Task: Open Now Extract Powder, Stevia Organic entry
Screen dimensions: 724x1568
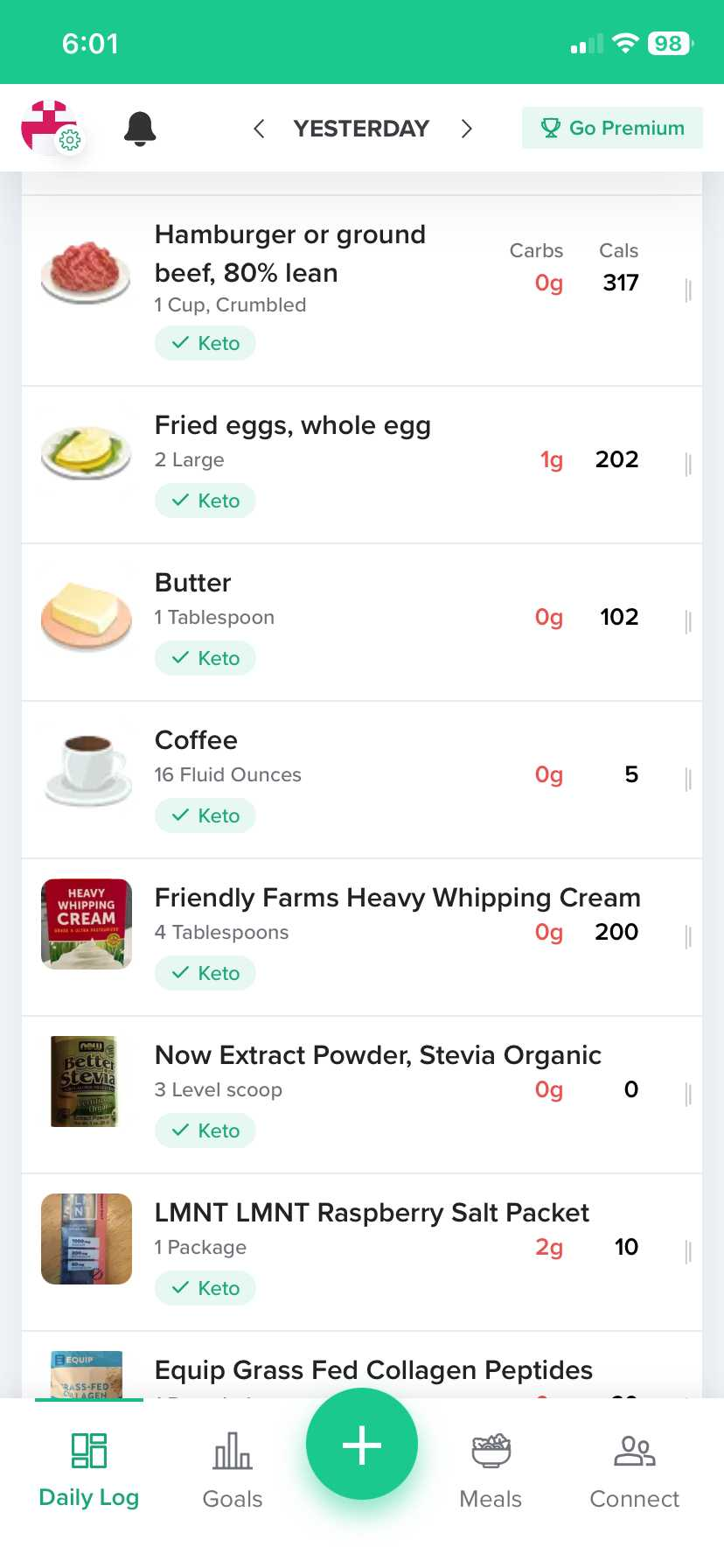Action: click(x=378, y=1056)
